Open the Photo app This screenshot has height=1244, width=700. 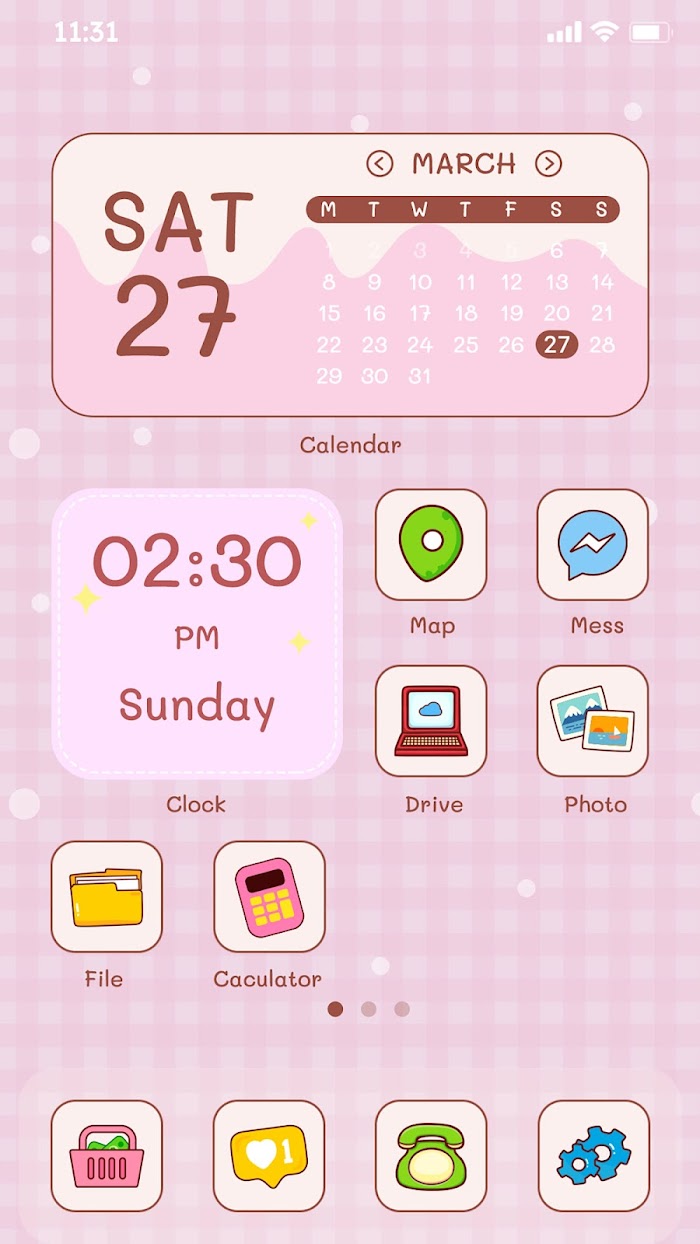593,721
